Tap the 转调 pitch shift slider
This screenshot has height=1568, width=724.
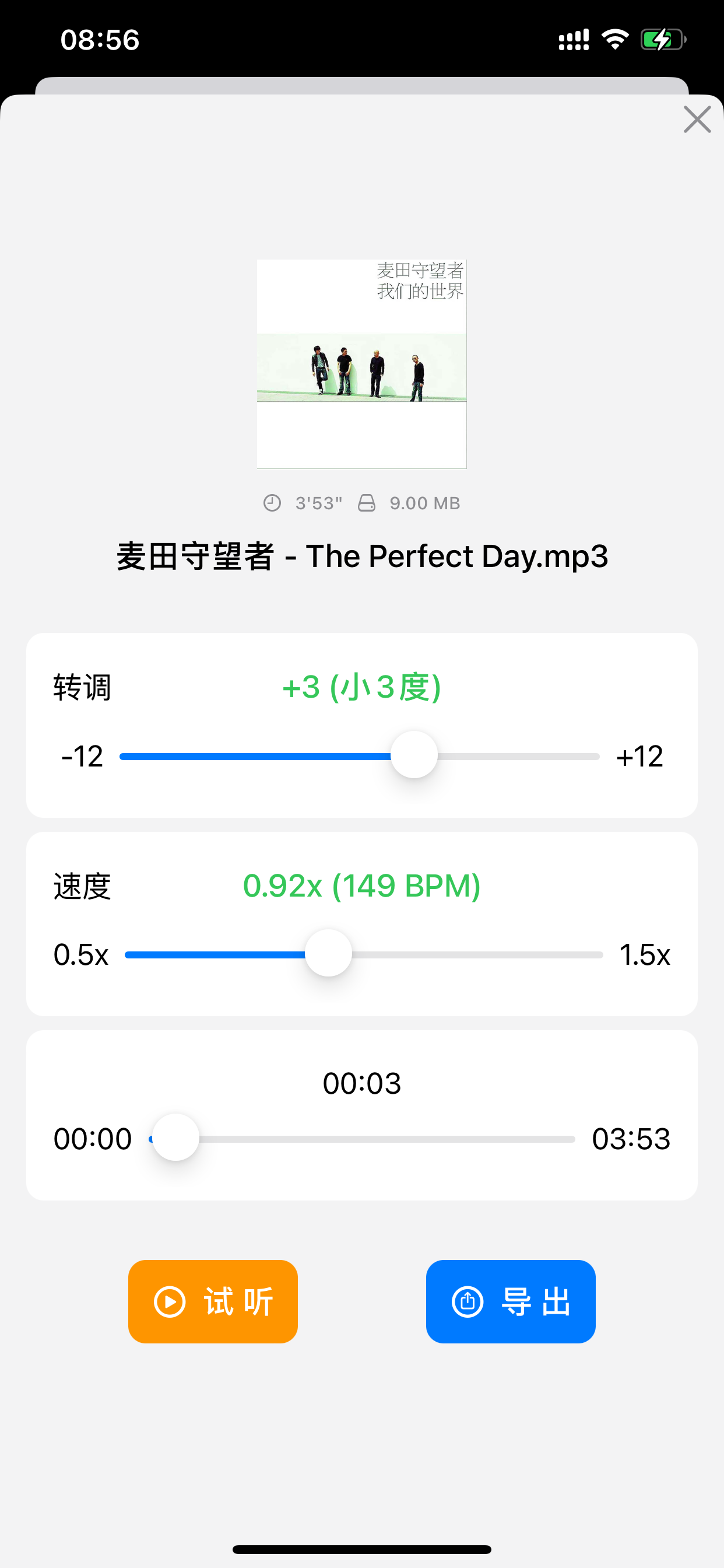414,755
